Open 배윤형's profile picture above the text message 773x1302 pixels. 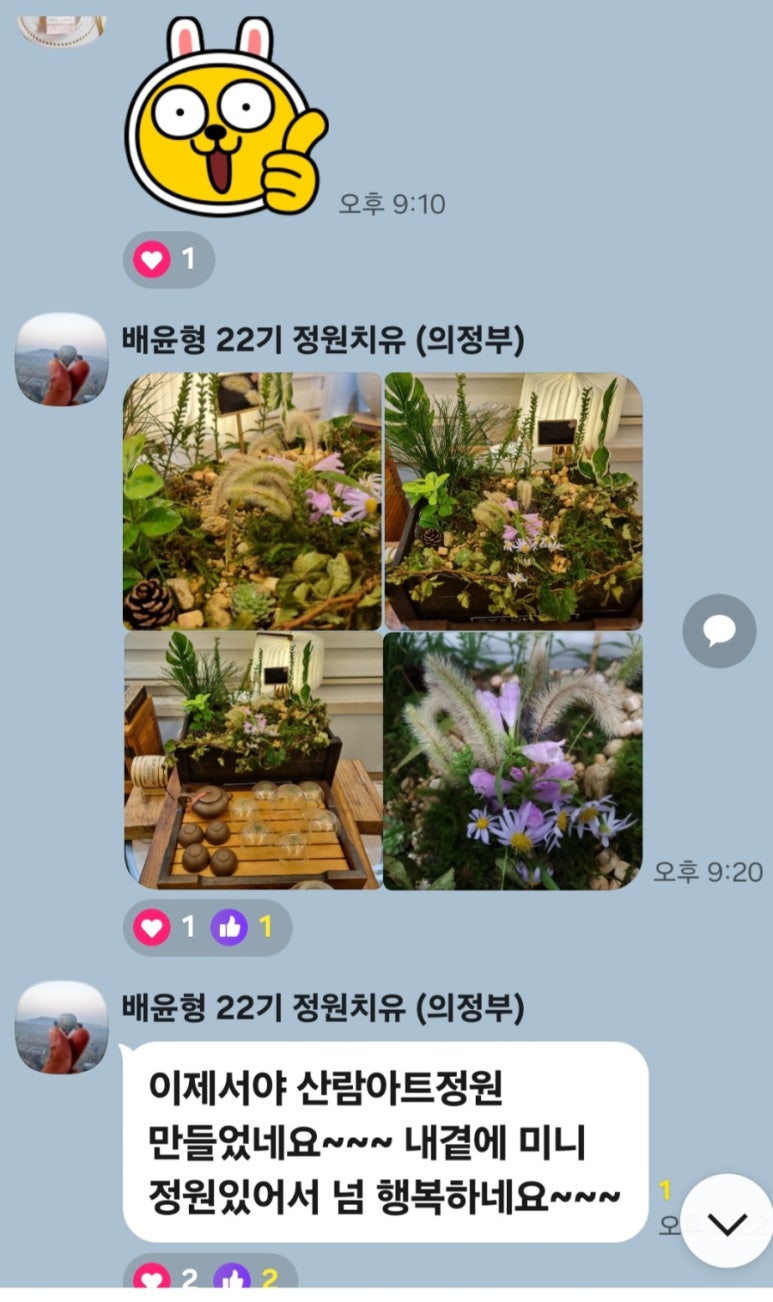click(61, 1027)
